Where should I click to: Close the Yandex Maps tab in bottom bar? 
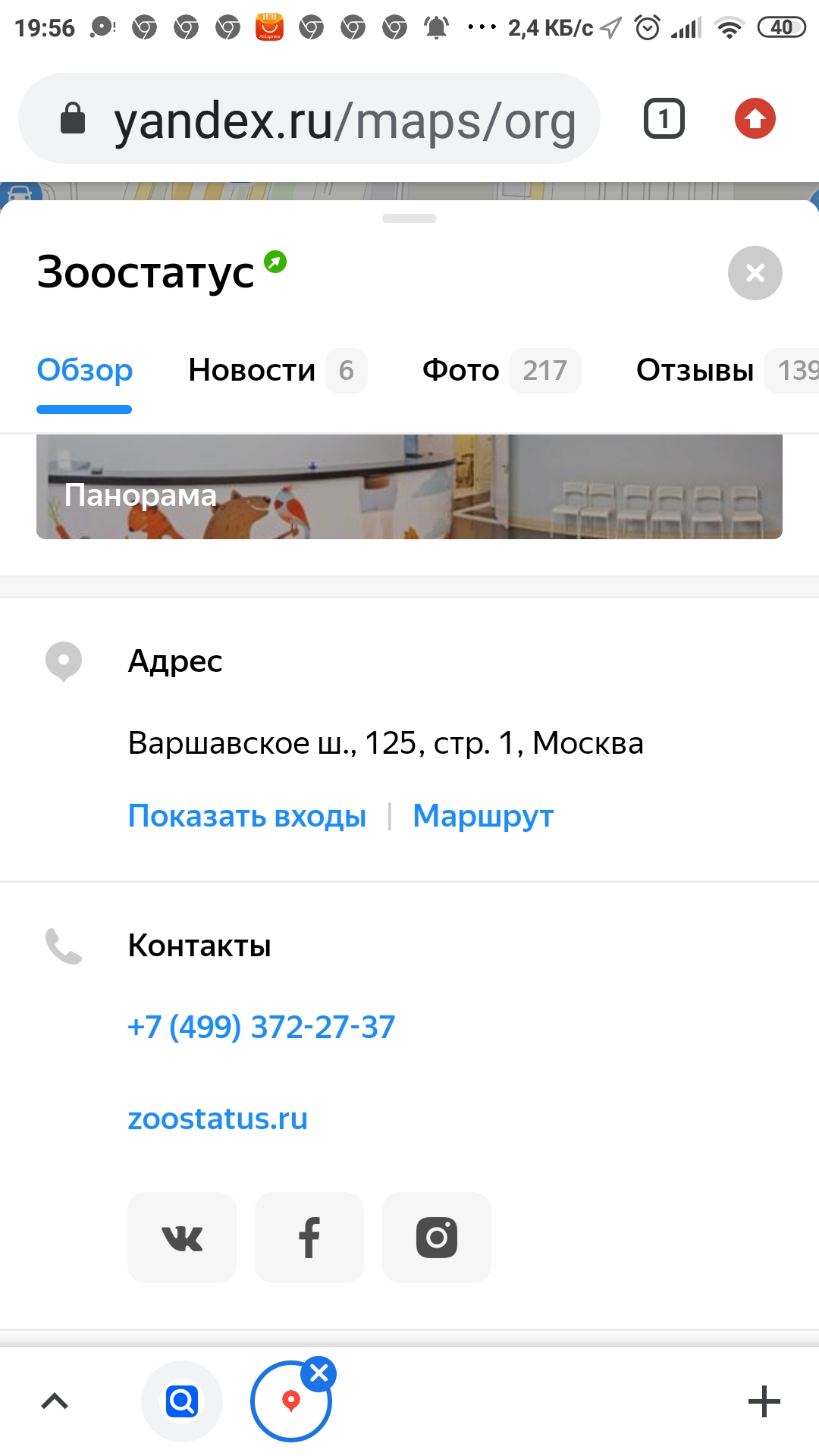(x=319, y=1373)
